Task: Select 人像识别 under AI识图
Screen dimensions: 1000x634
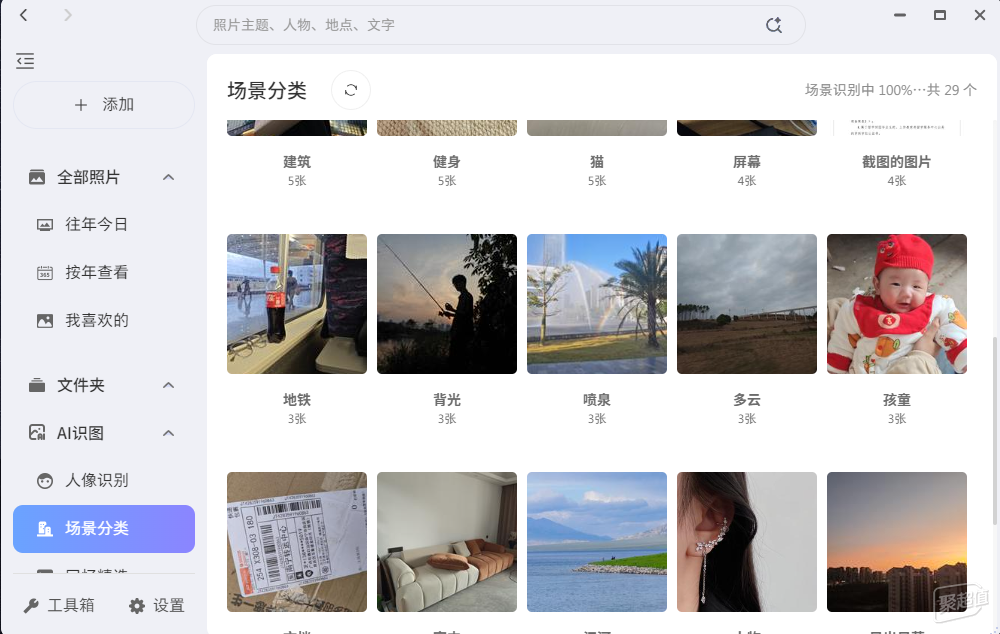Action: tap(96, 481)
